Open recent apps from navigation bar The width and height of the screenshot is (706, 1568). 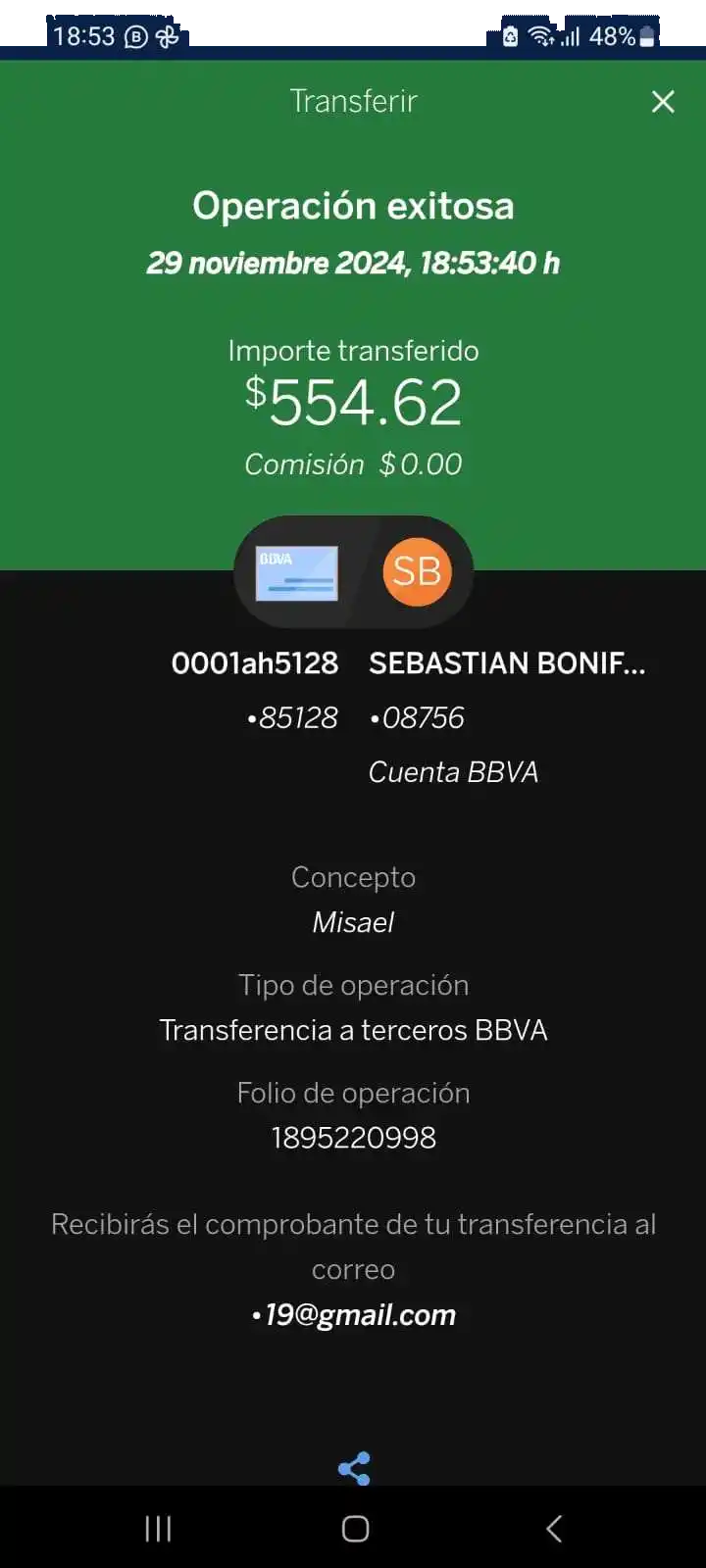158,1529
